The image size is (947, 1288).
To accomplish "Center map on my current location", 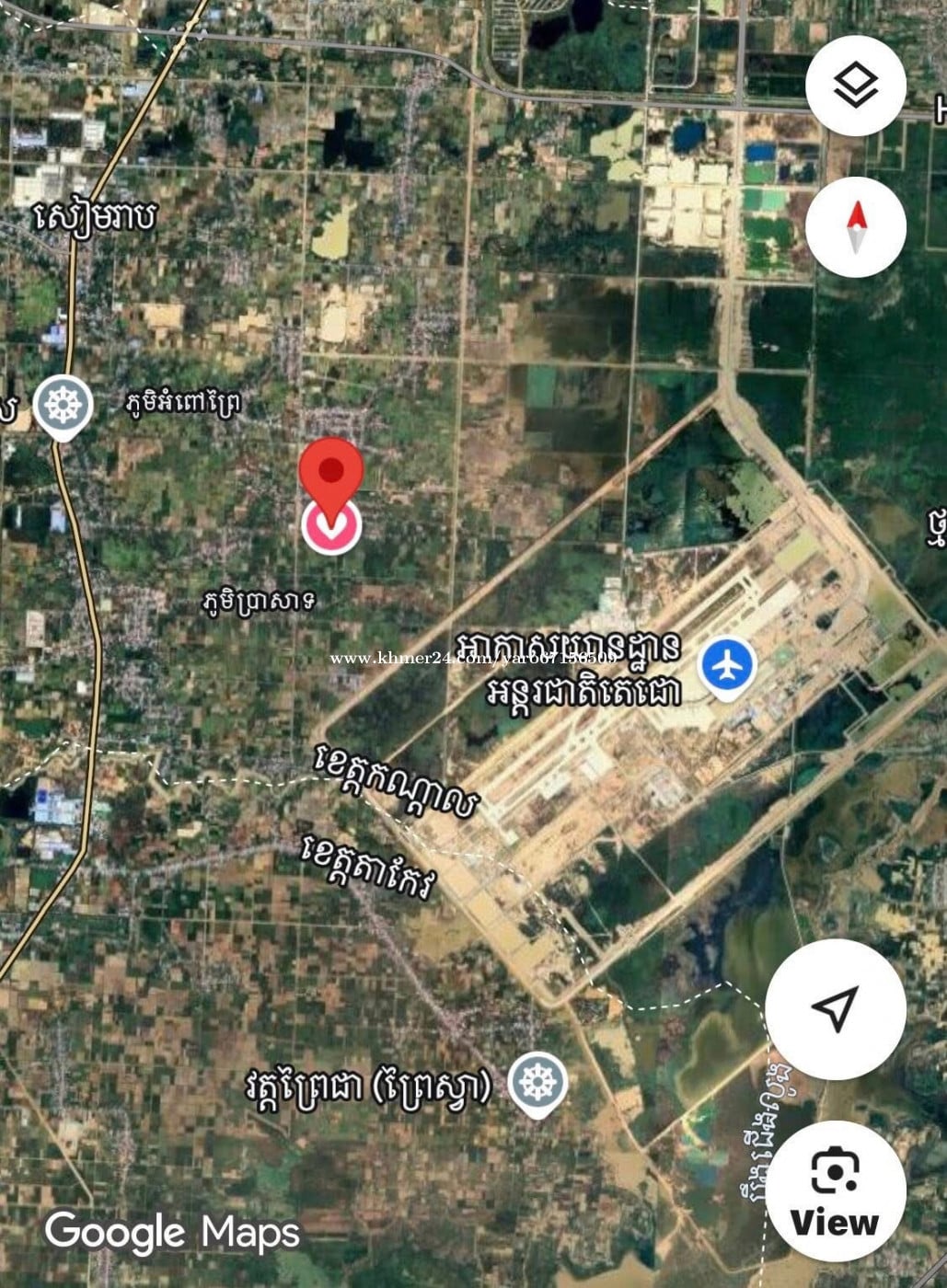I will 835,1009.
